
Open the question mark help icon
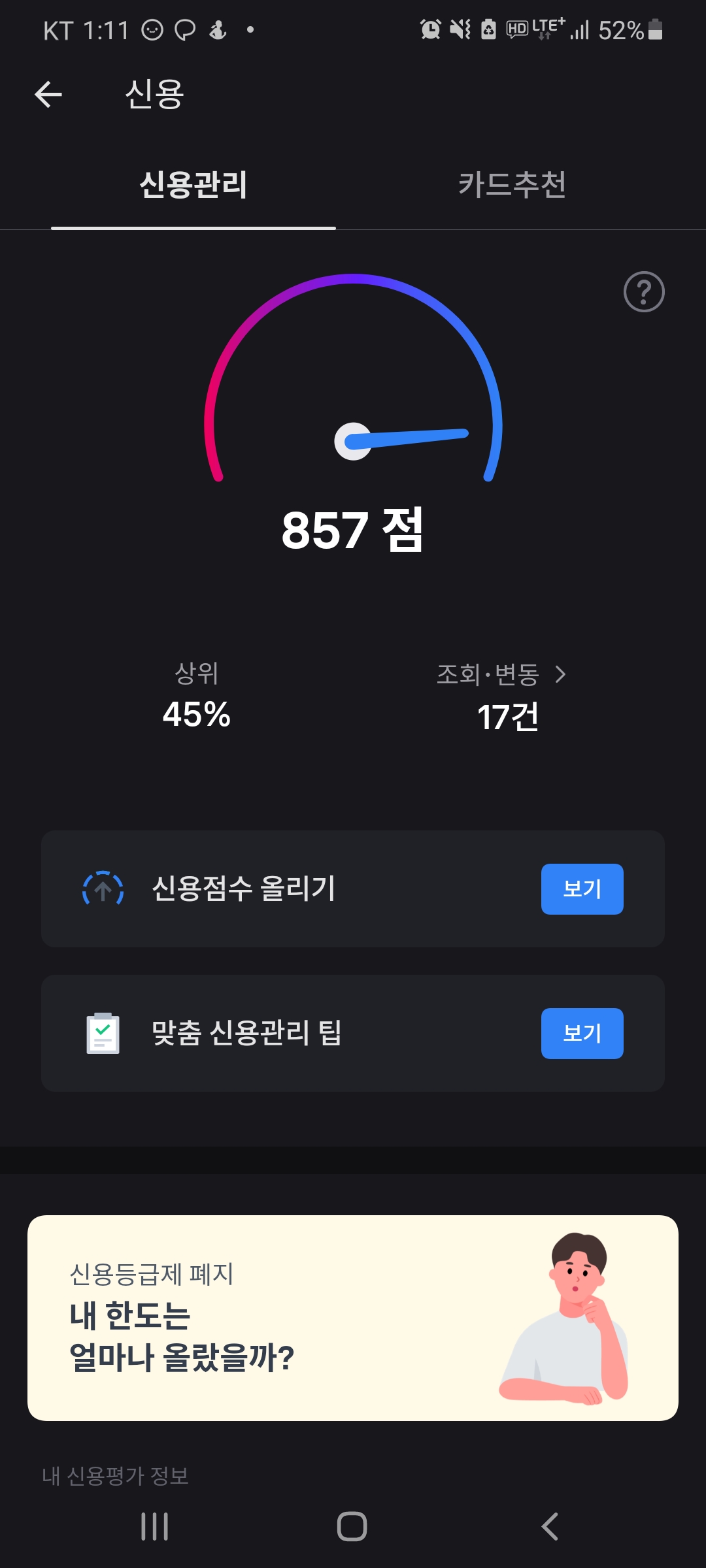[x=644, y=291]
